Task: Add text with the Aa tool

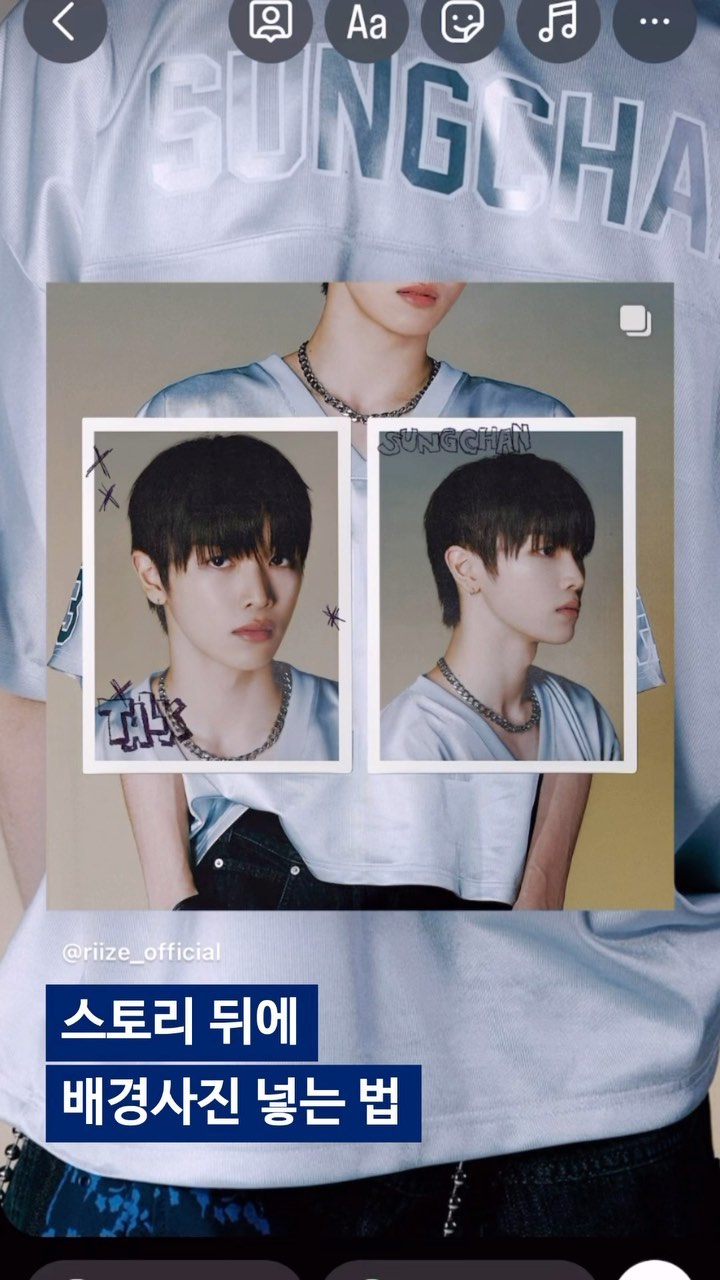Action: pyautogui.click(x=366, y=23)
